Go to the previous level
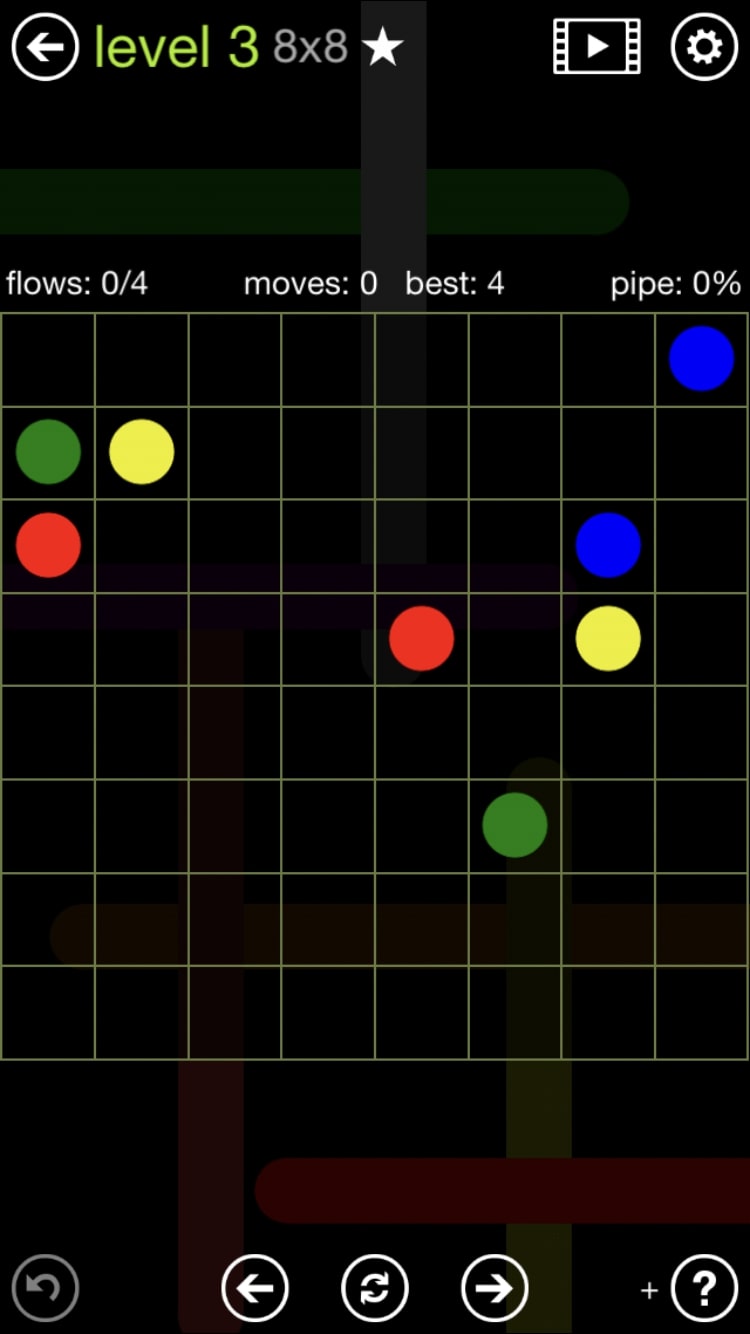 click(255, 1288)
